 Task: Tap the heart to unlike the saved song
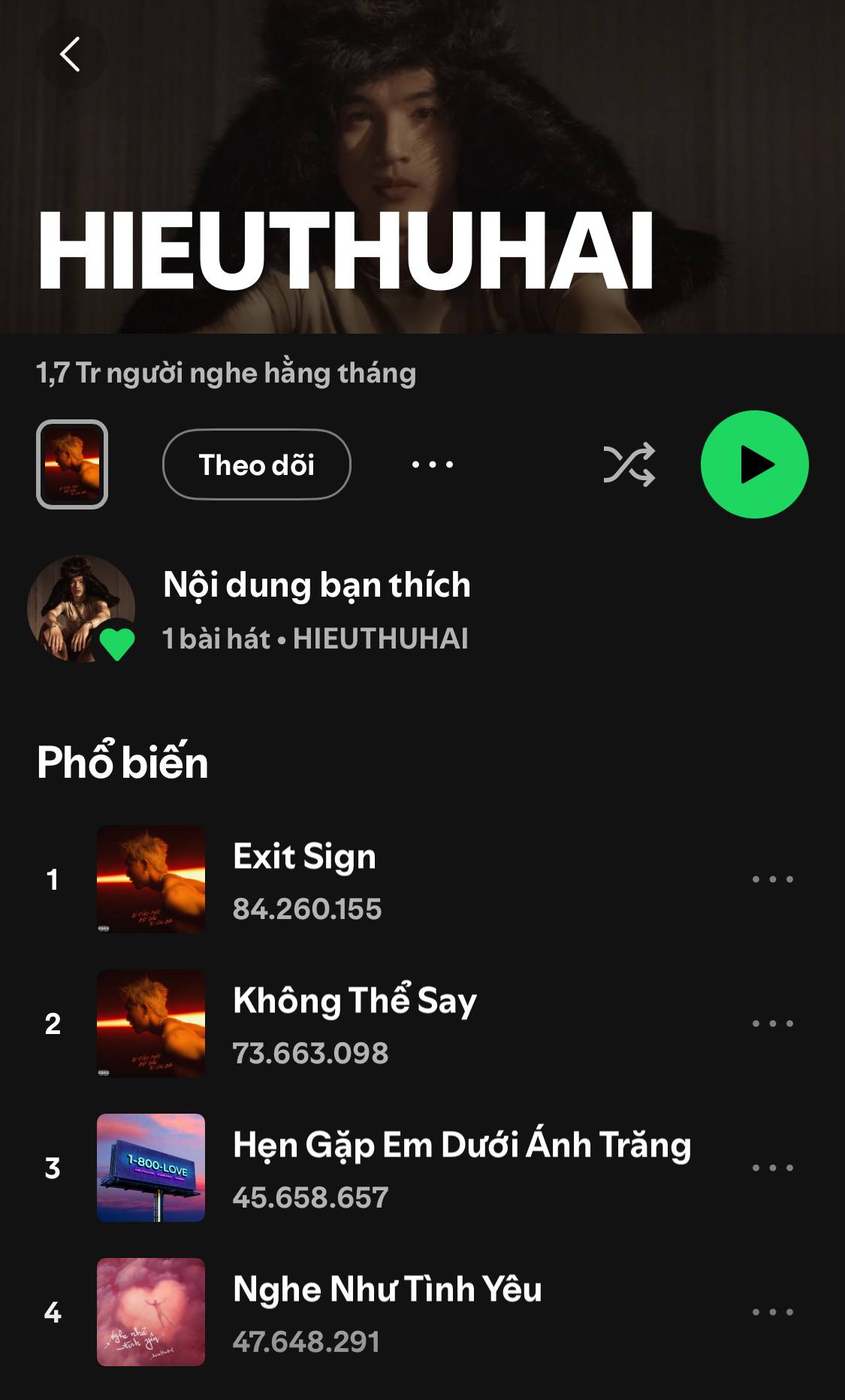tap(117, 641)
